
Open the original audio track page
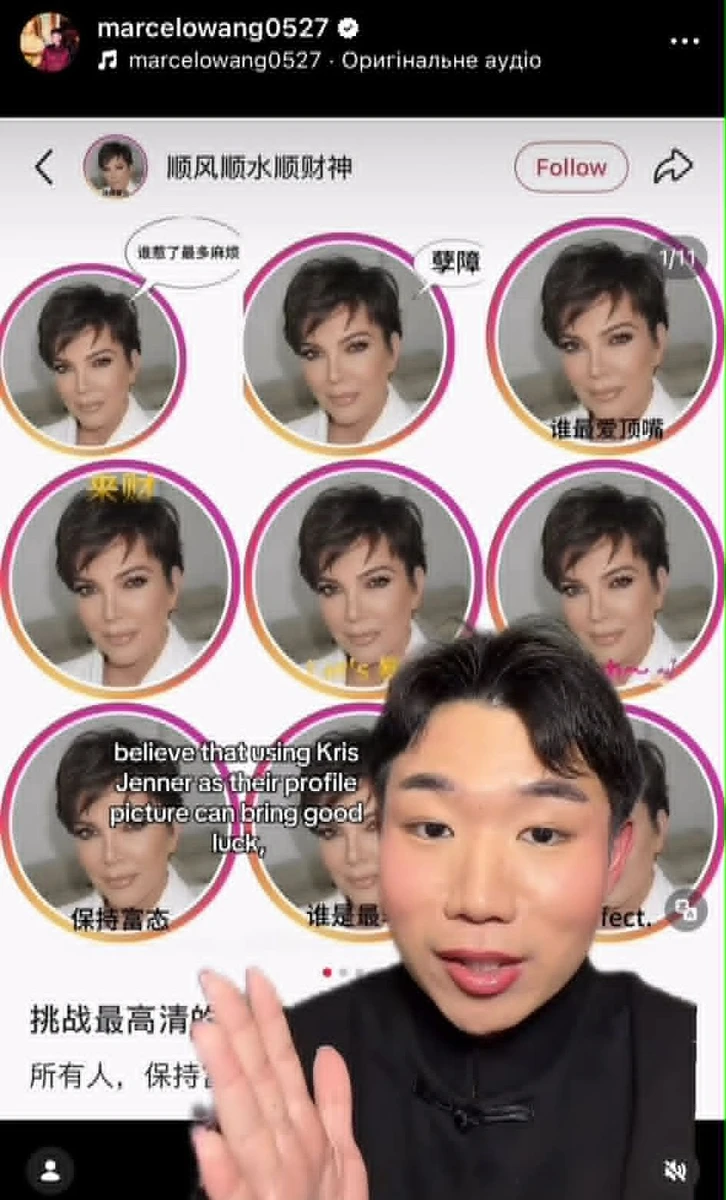pyautogui.click(x=334, y=61)
